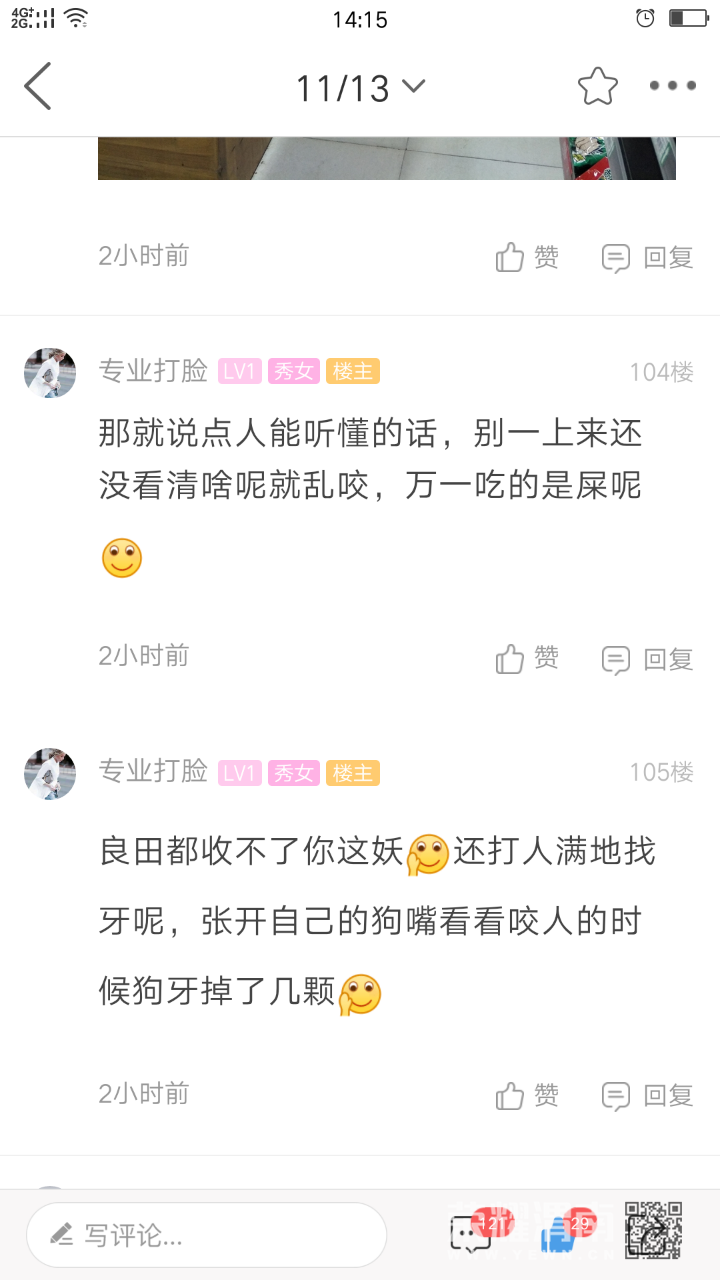Open the comments icon with red badge
The height and width of the screenshot is (1280, 720).
pyautogui.click(x=472, y=1234)
